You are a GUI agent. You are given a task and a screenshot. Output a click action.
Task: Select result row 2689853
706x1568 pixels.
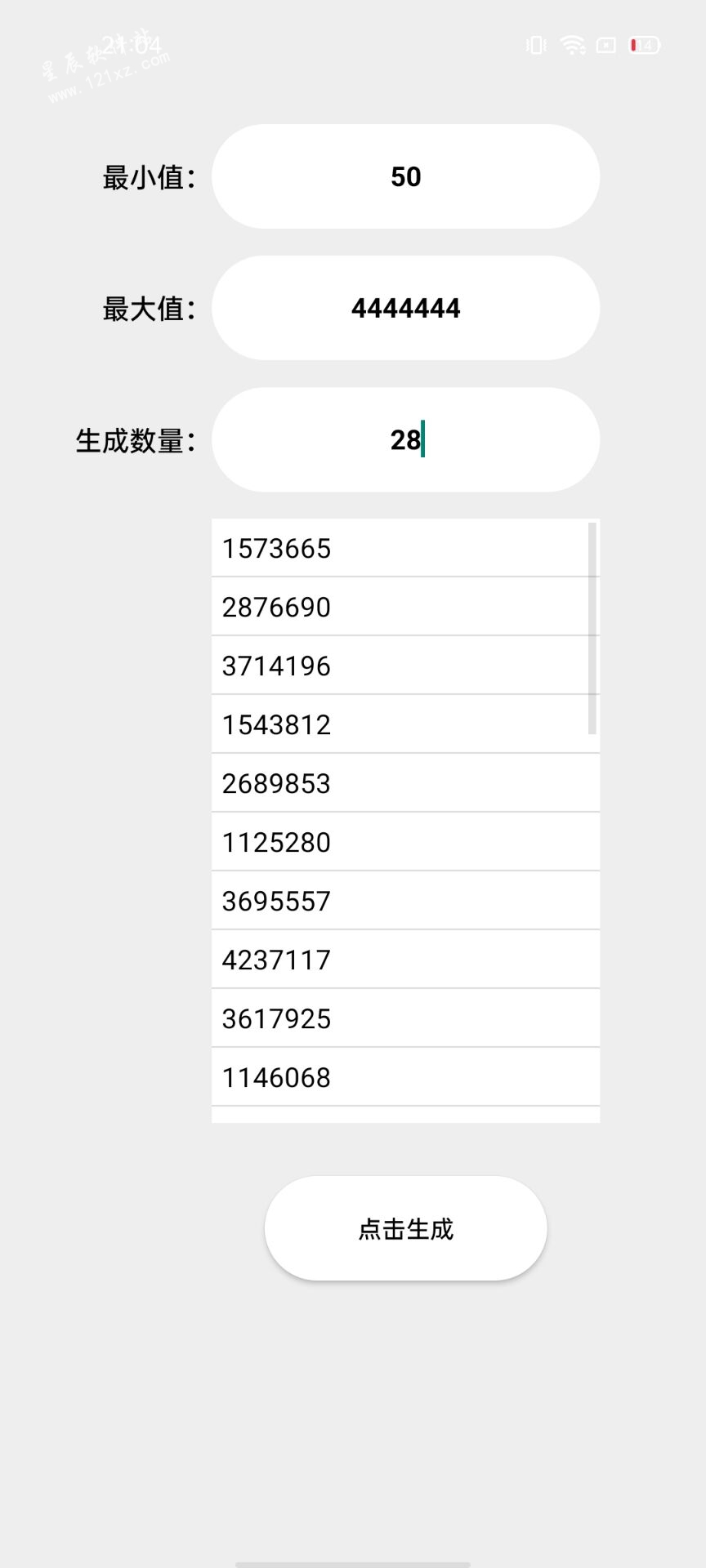[405, 783]
